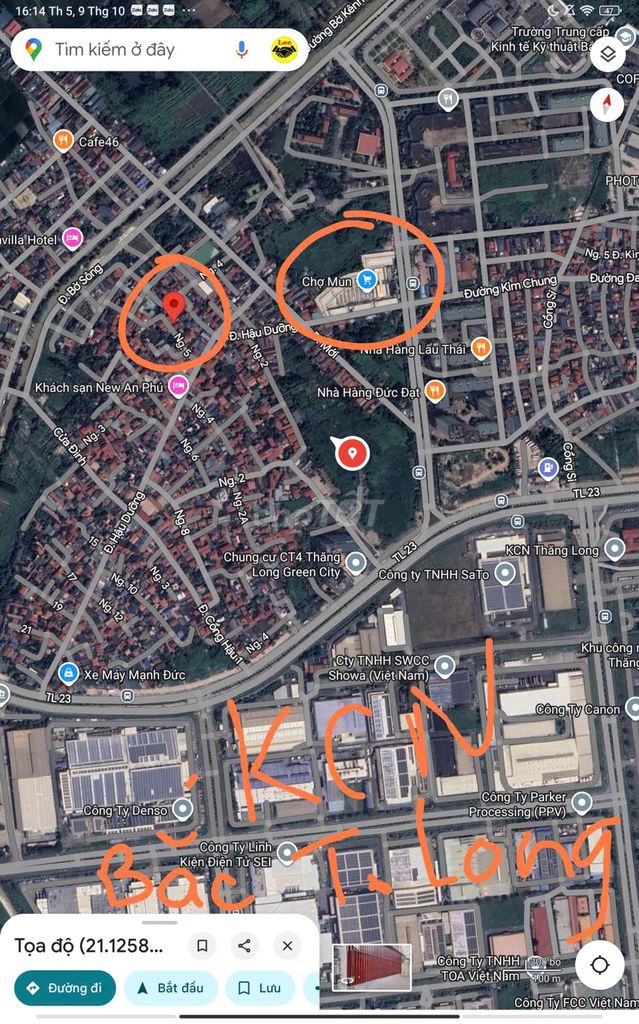Select Chung cư CT4 Thăng Long Green City
This screenshot has height=1024, width=639.
[x=356, y=566]
